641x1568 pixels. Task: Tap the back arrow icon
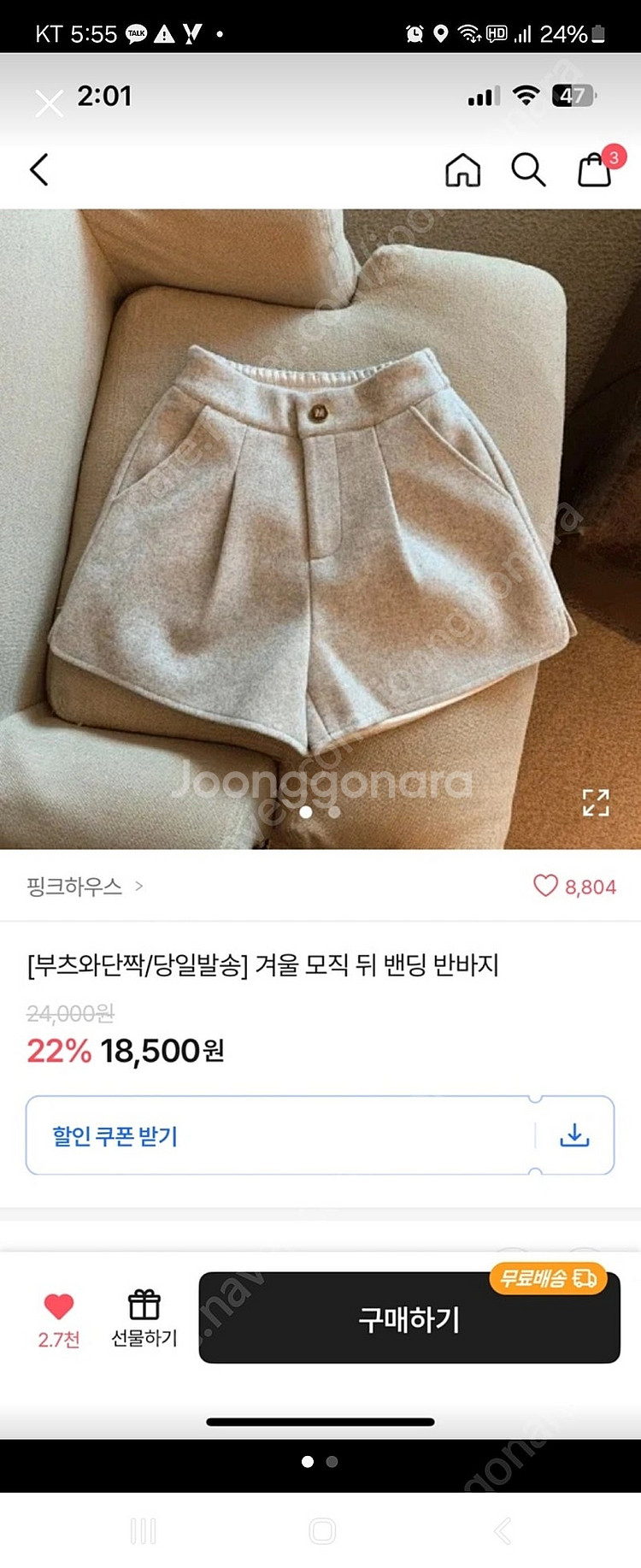(38, 169)
